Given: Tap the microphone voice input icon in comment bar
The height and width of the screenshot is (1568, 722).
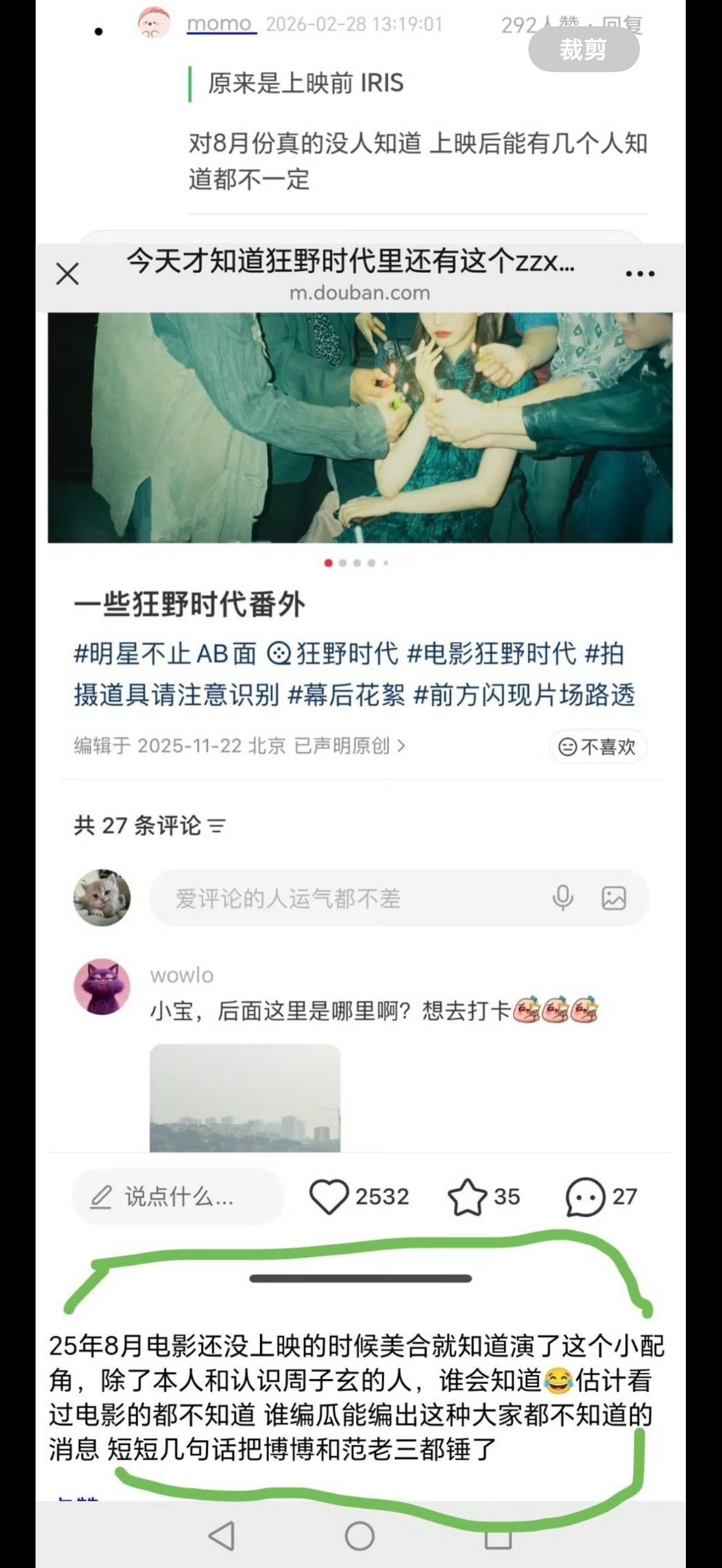Looking at the screenshot, I should pyautogui.click(x=563, y=898).
